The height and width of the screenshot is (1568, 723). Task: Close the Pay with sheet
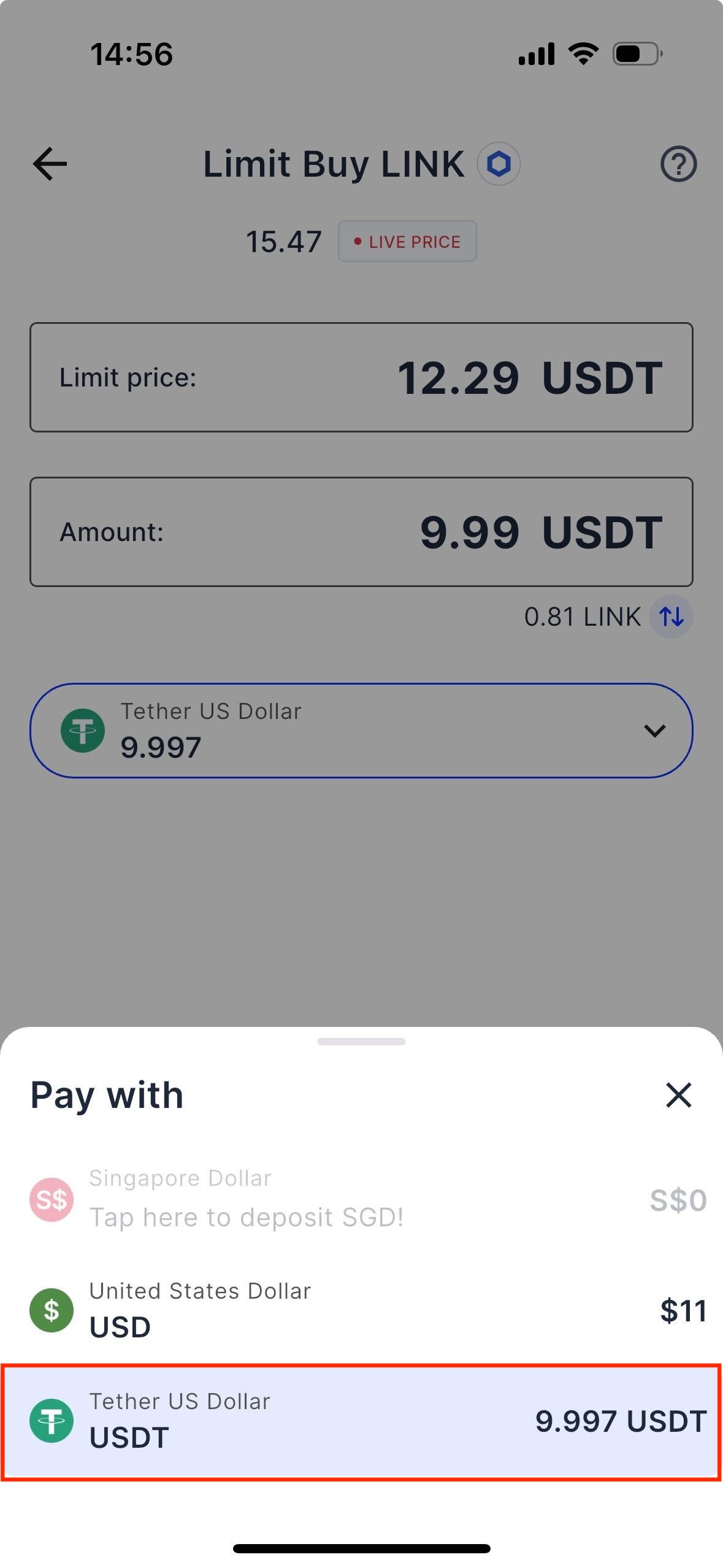point(678,1095)
